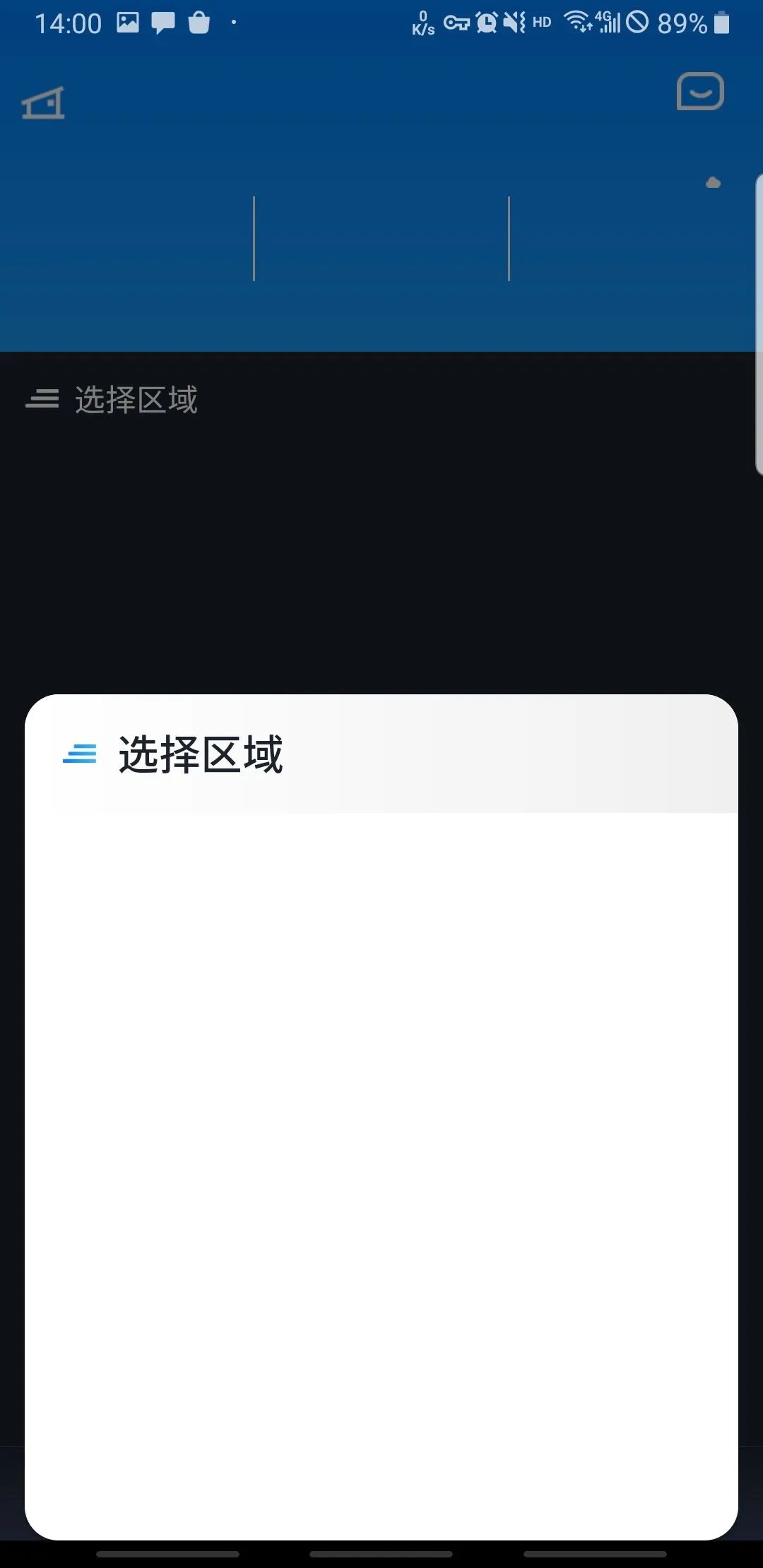Tap the small cloud icon below the envelope
The width and height of the screenshot is (763, 1568).
pos(713,182)
